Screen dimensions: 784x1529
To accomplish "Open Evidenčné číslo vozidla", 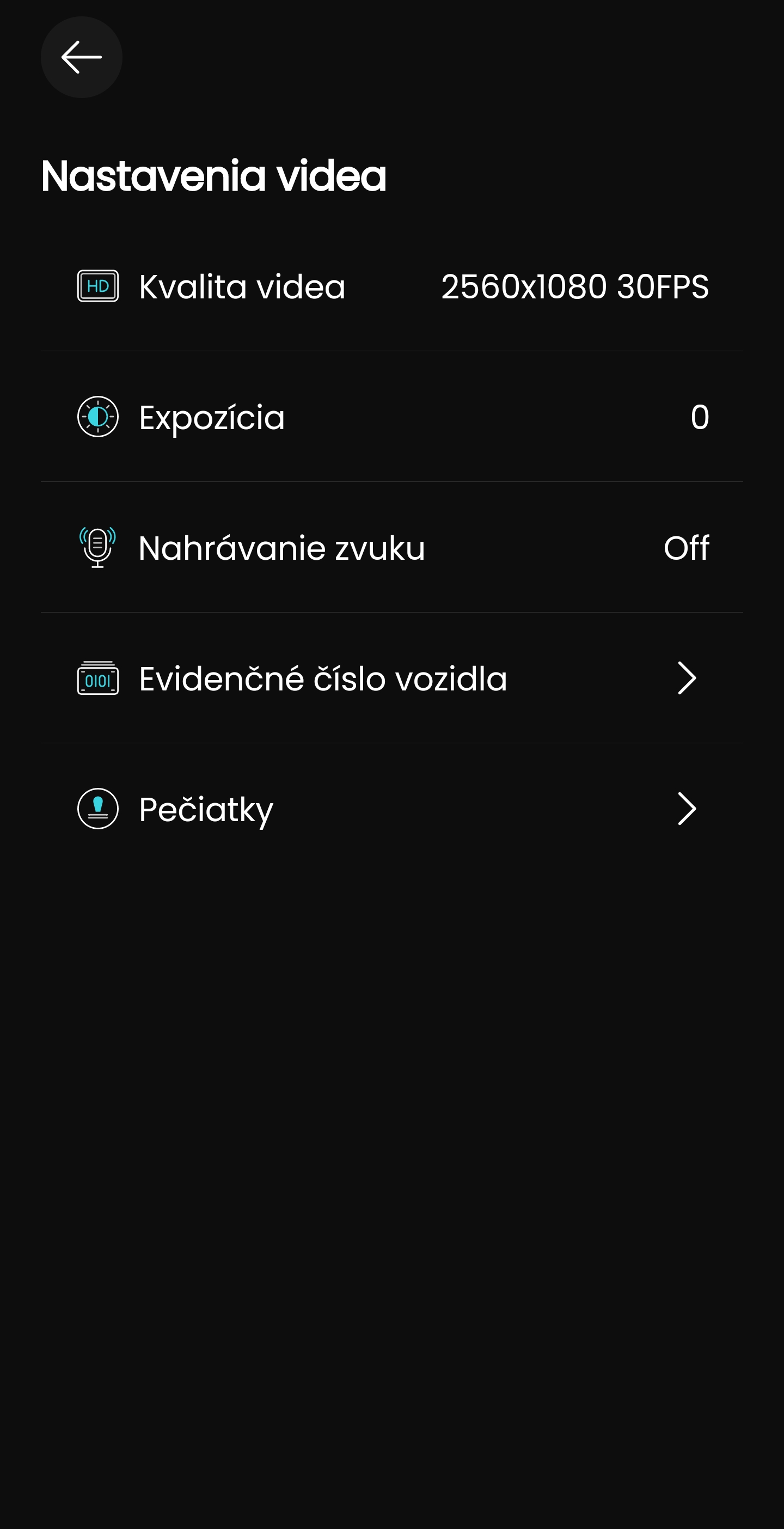I will tap(391, 678).
